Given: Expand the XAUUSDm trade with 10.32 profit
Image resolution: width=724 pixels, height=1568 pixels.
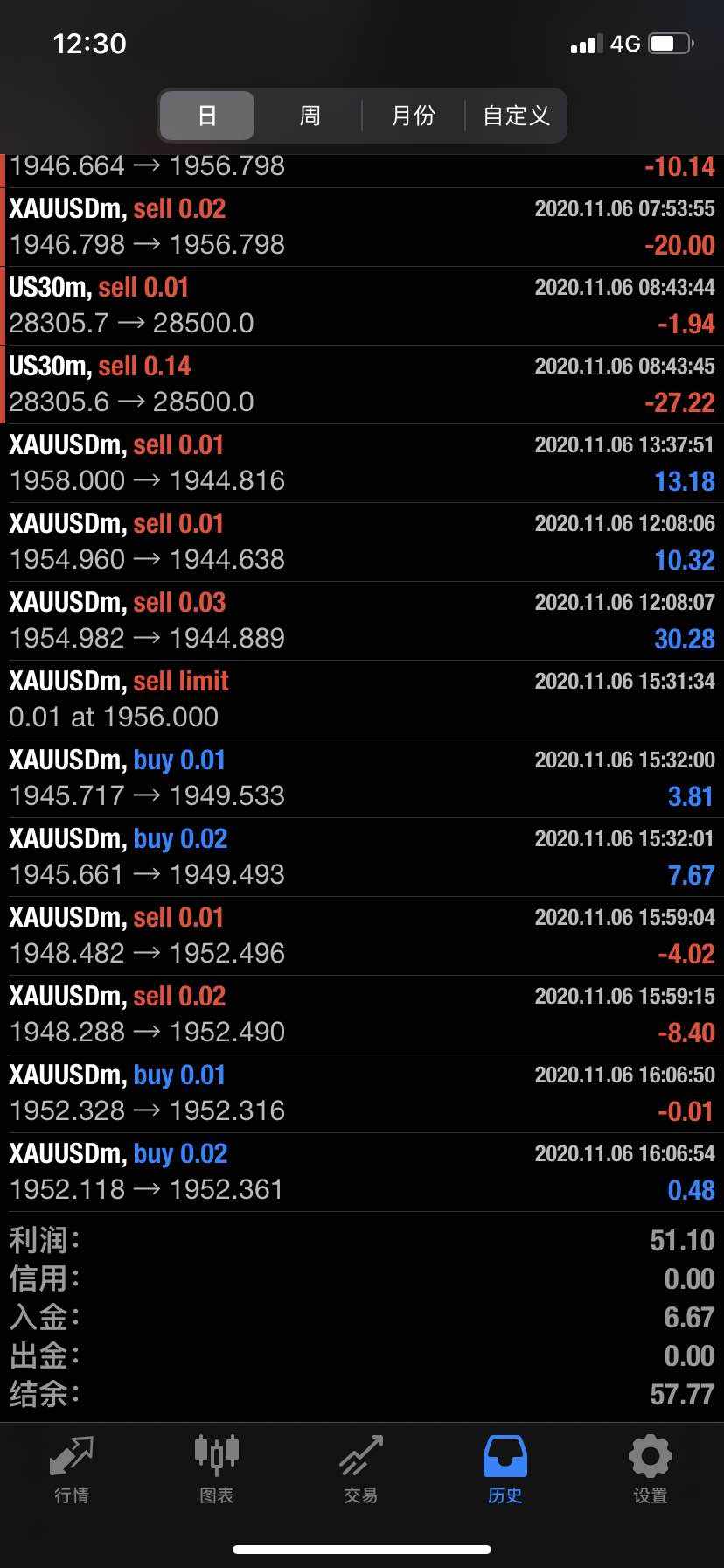Looking at the screenshot, I should tap(362, 542).
